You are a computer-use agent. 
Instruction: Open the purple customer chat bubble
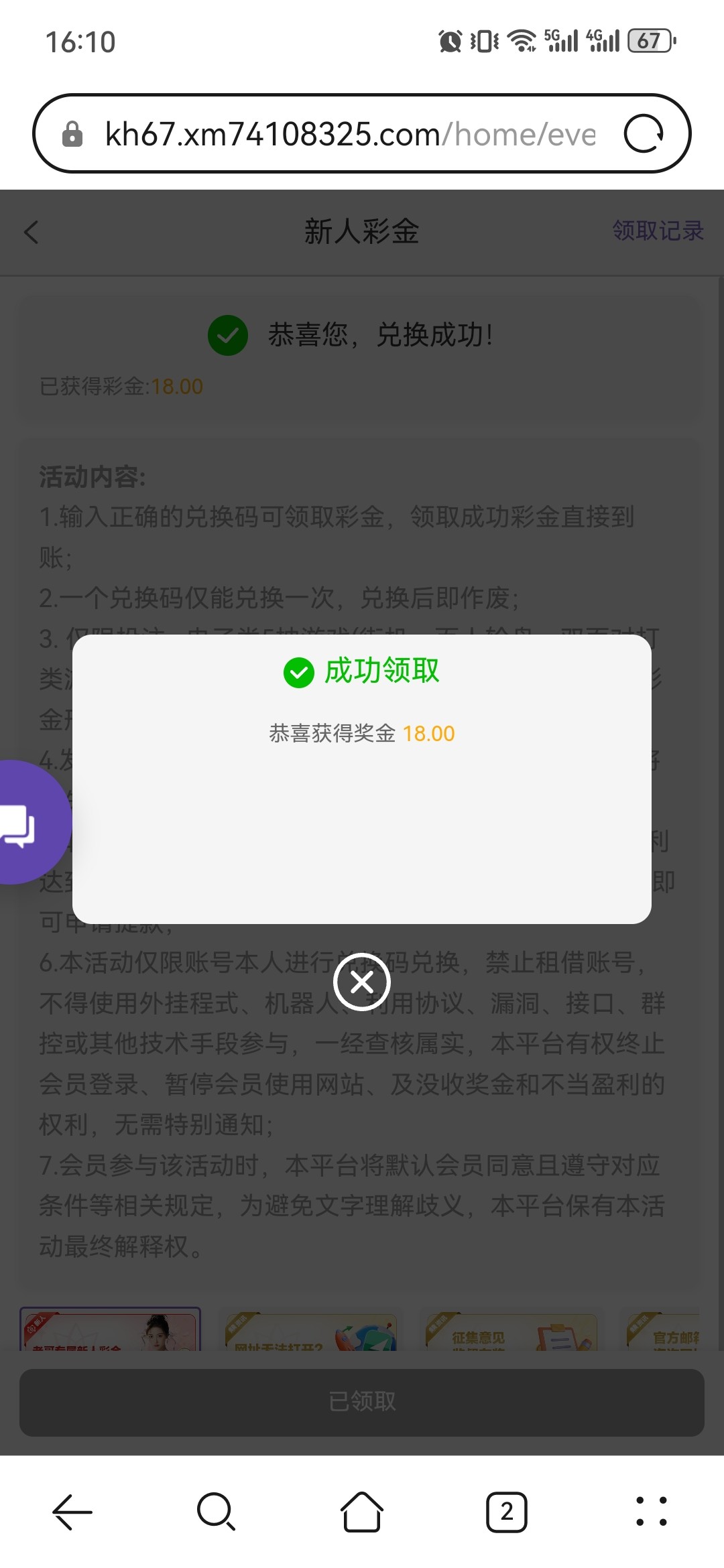(27, 822)
